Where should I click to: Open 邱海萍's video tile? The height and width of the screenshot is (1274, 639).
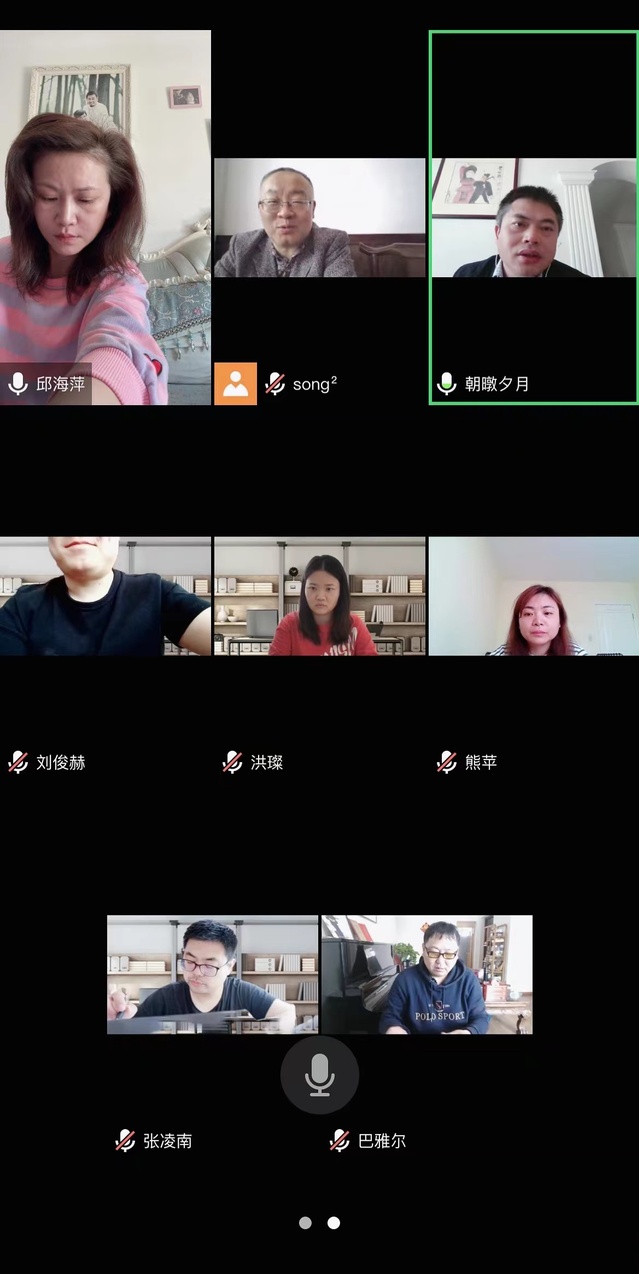click(105, 217)
